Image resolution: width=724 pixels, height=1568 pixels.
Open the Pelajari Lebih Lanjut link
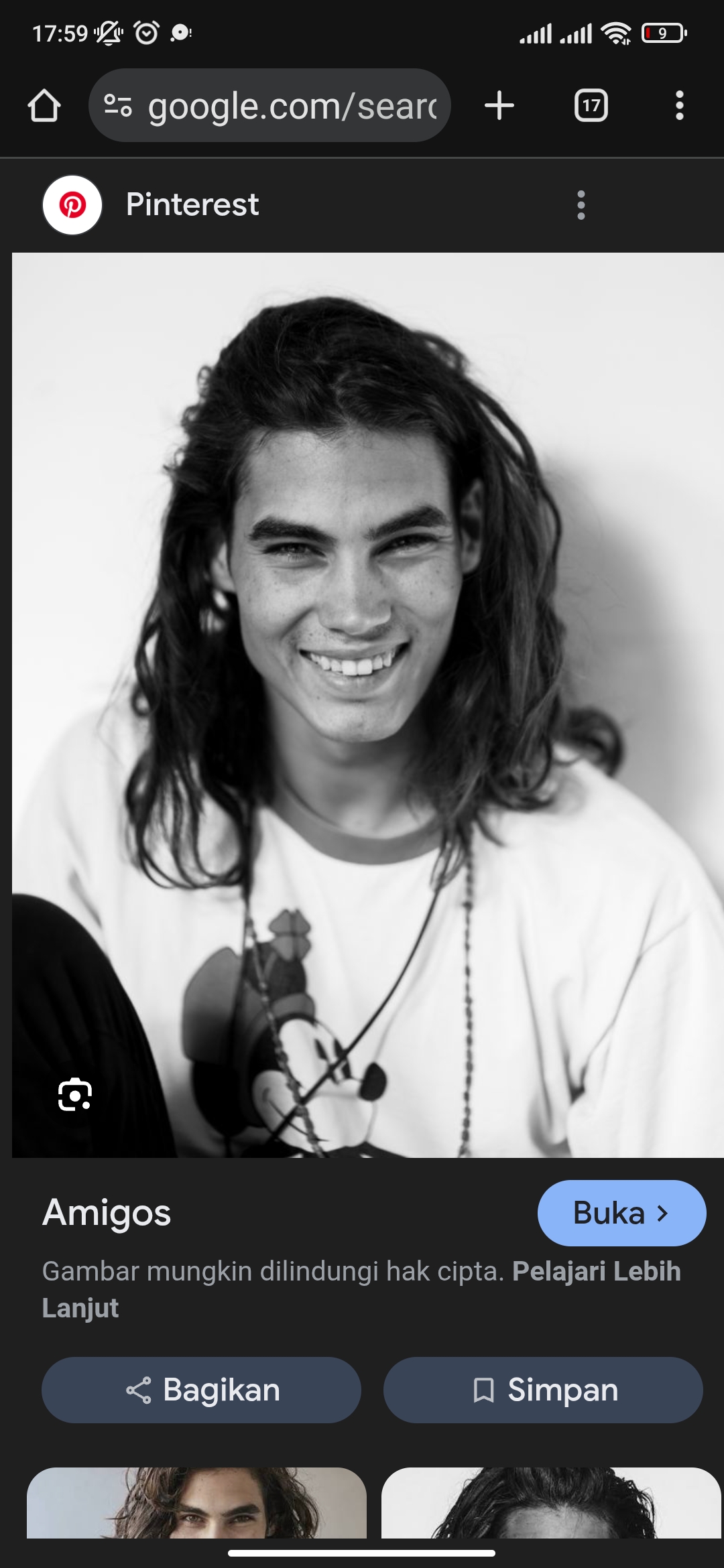point(595,1271)
